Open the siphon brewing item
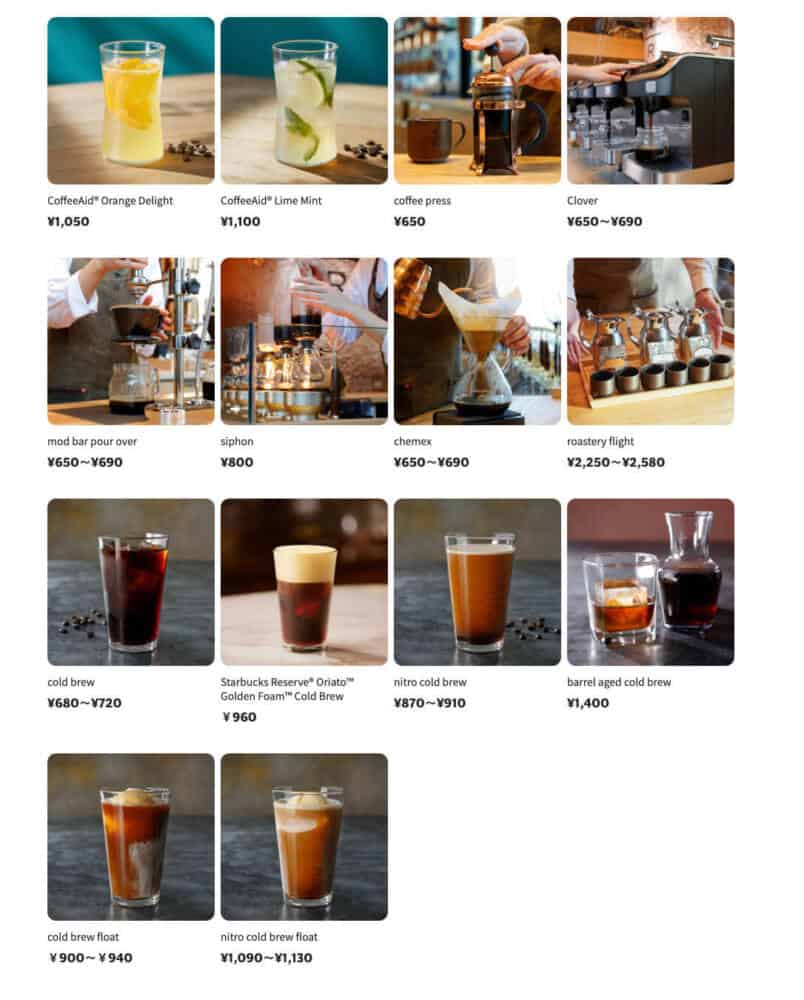804x1000 pixels. click(304, 341)
